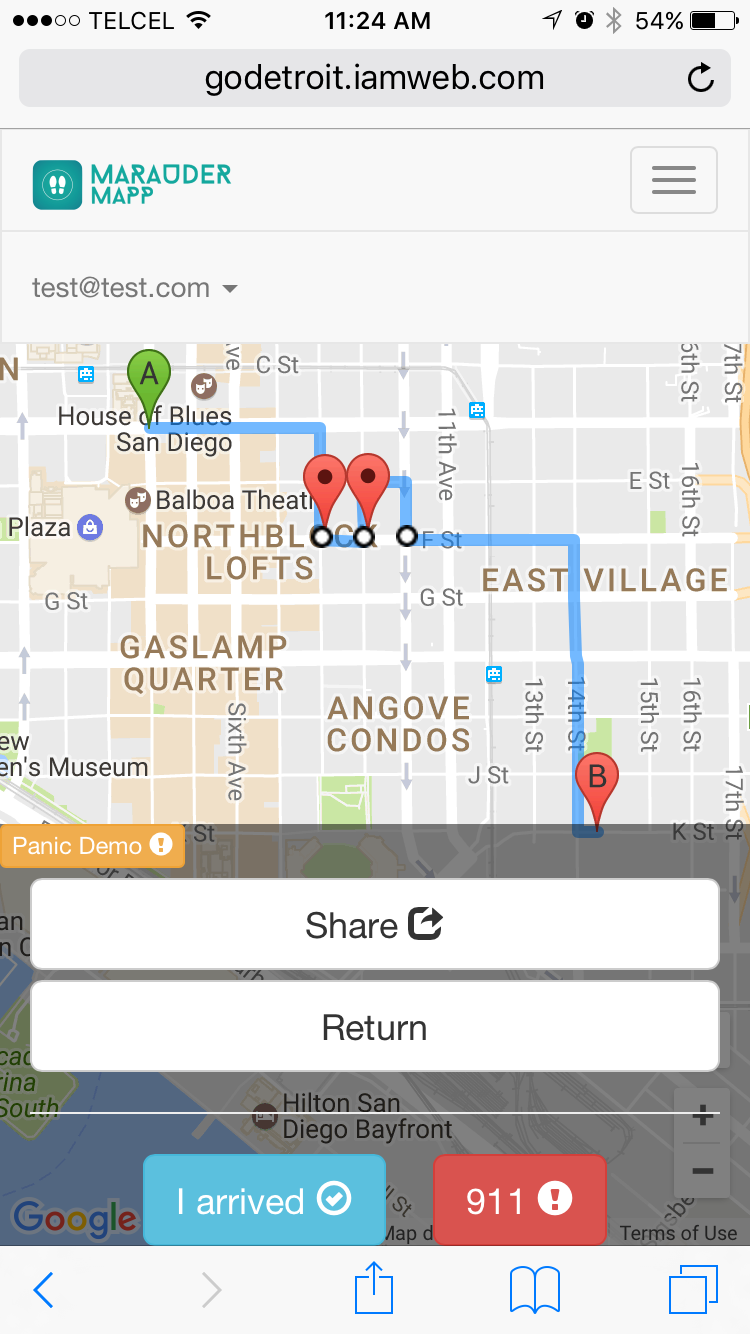Image resolution: width=750 pixels, height=1334 pixels.
Task: Tap the godetroit.iamweb.com address bar
Action: (x=374, y=78)
